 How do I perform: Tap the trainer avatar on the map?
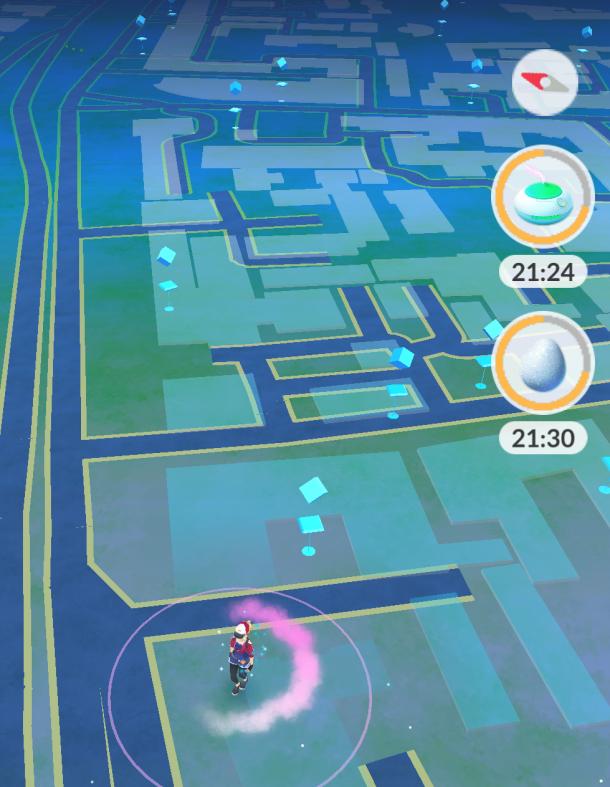coord(240,656)
